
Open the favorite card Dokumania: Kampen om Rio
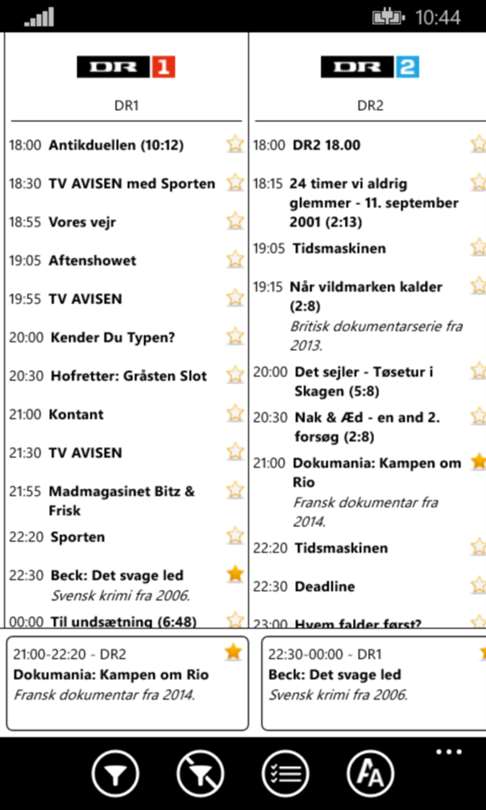coord(128,683)
